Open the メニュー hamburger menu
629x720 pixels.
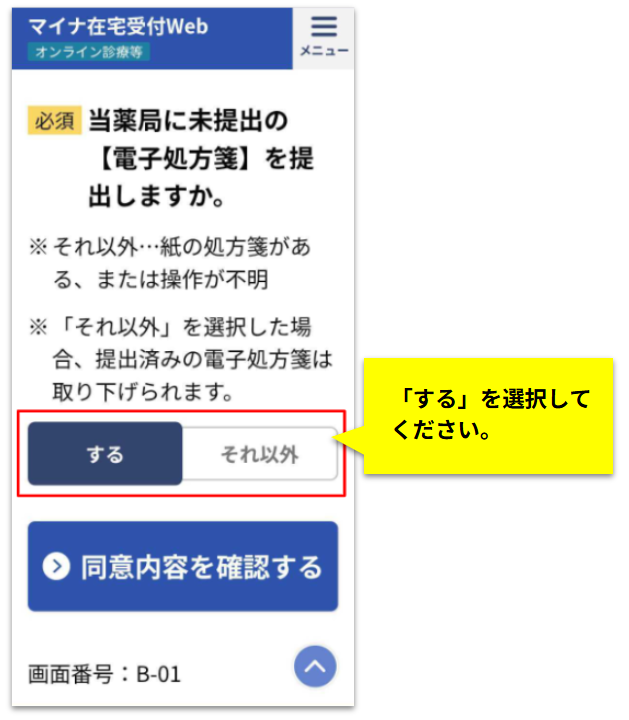coord(323,37)
